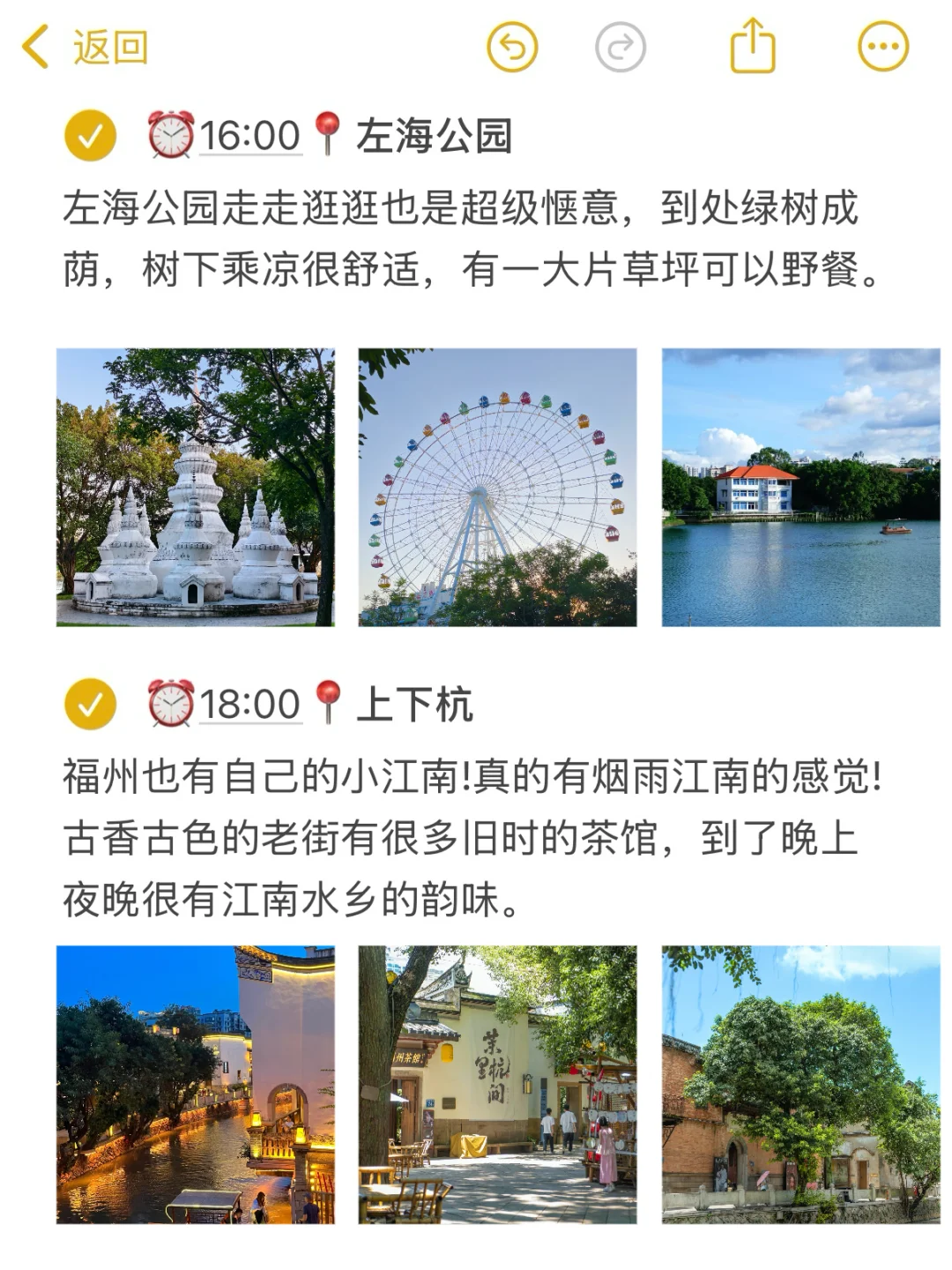Open the lakeside house photo

[801, 487]
